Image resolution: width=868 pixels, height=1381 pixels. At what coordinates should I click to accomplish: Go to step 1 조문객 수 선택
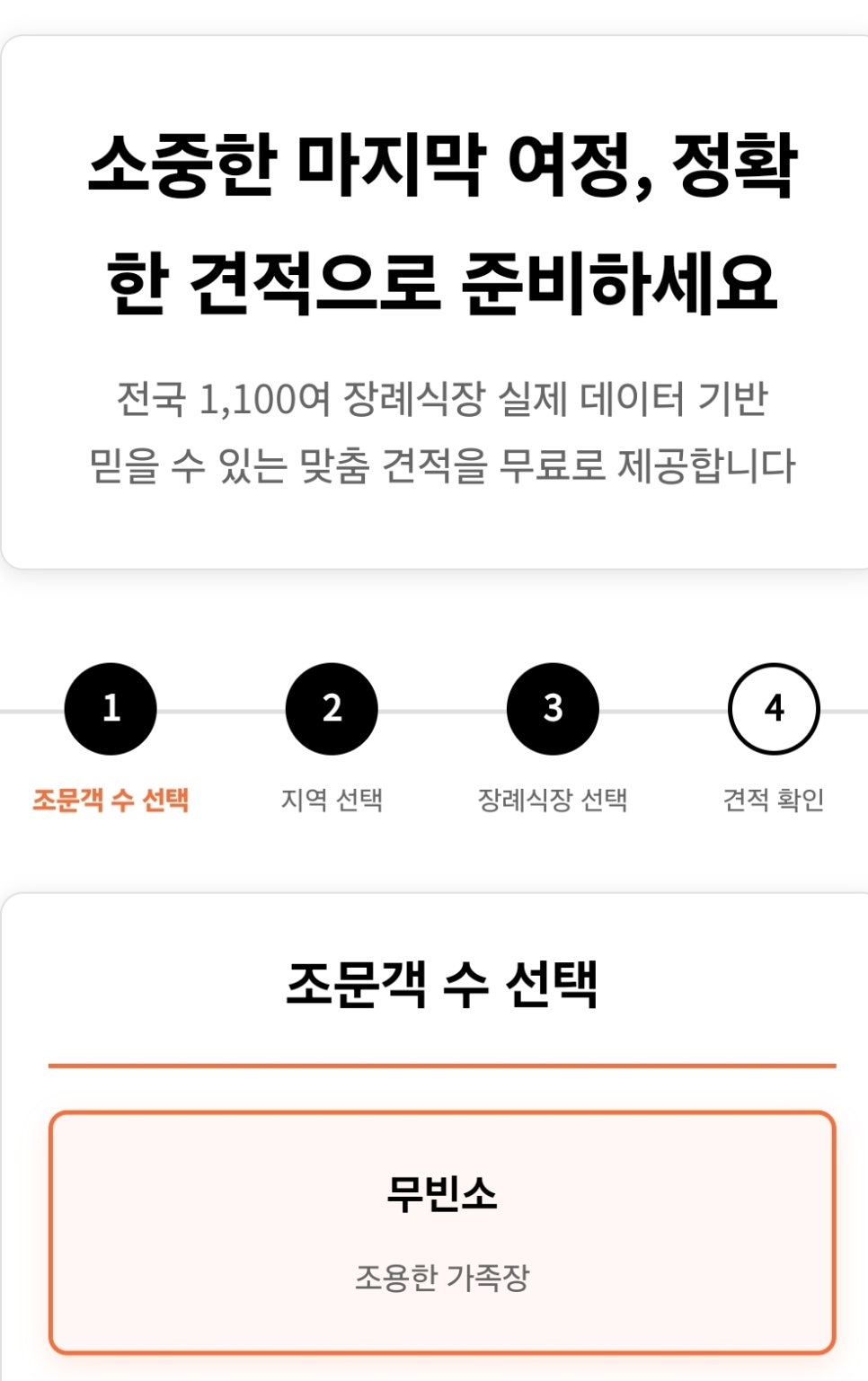(111, 709)
